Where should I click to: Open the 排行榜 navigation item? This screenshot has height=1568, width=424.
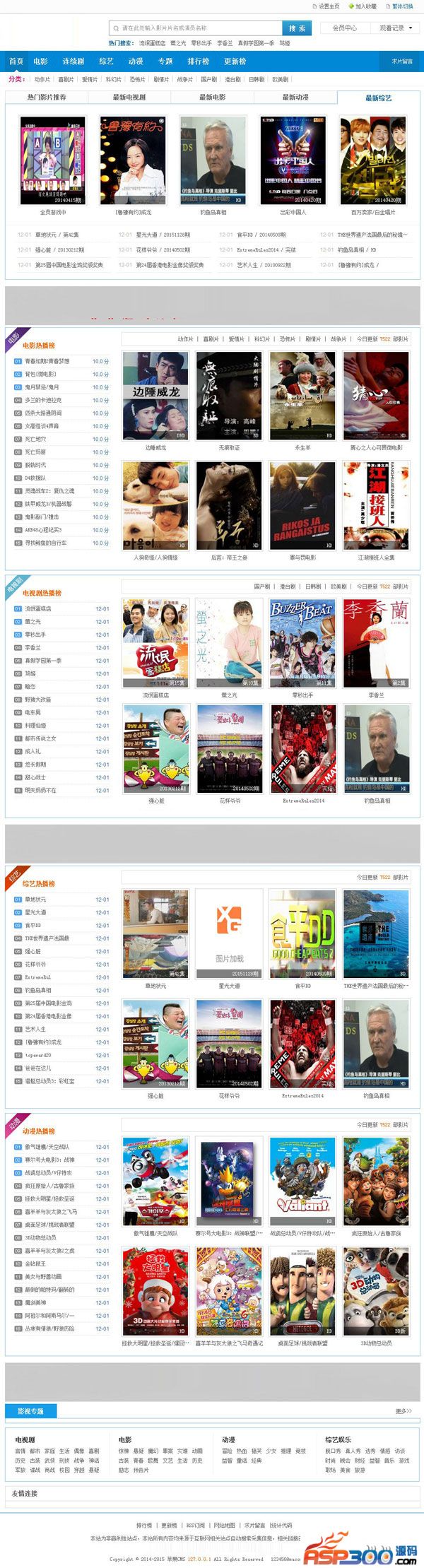(198, 61)
